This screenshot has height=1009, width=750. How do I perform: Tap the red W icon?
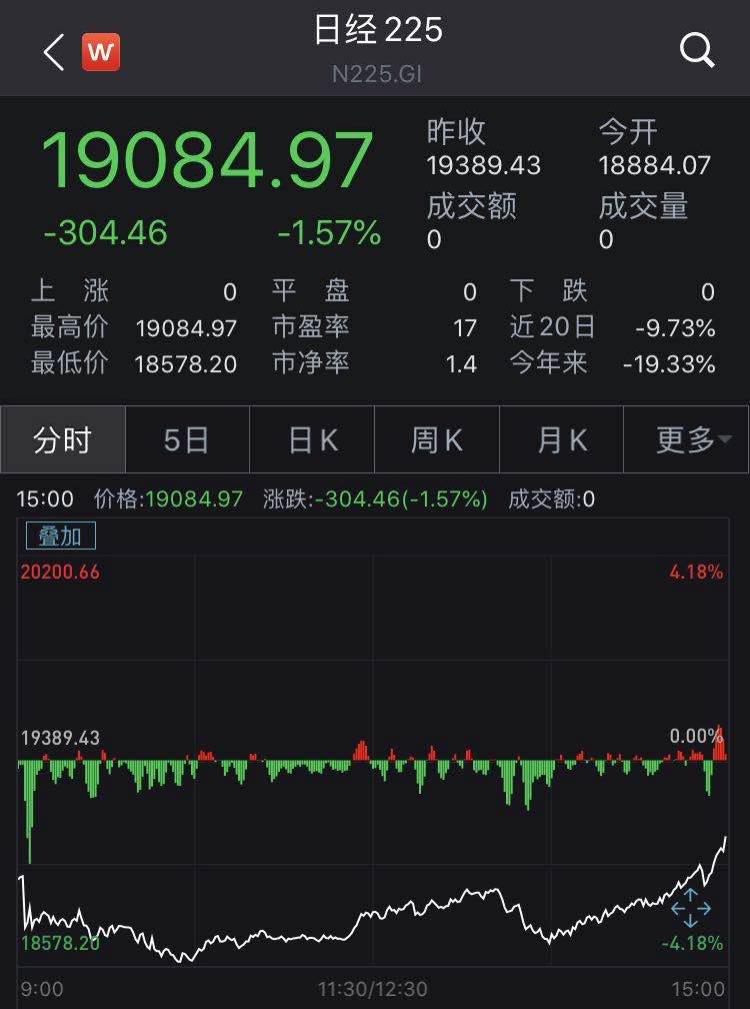(101, 52)
